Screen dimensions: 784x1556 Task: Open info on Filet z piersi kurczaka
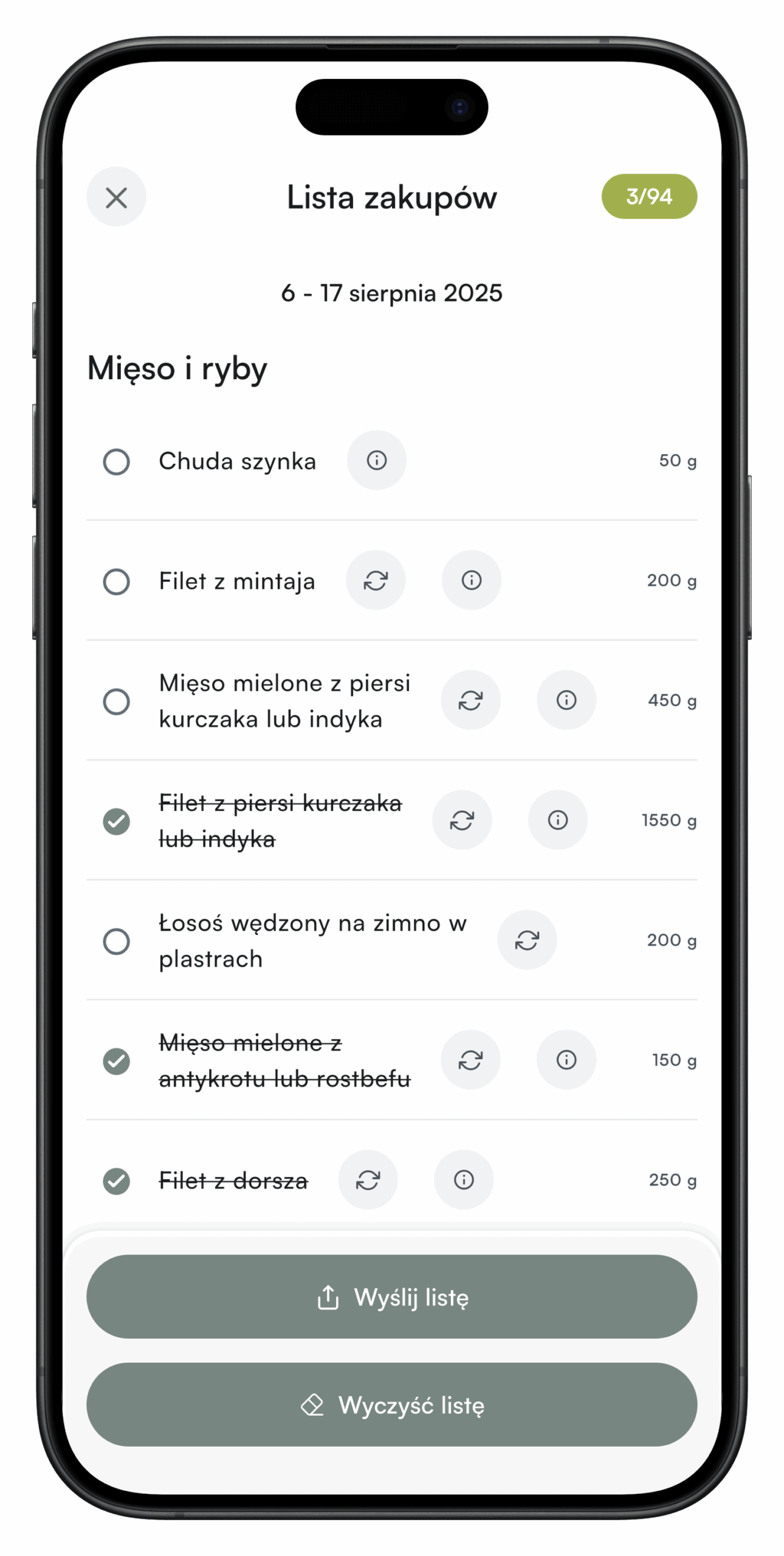pyautogui.click(x=558, y=820)
